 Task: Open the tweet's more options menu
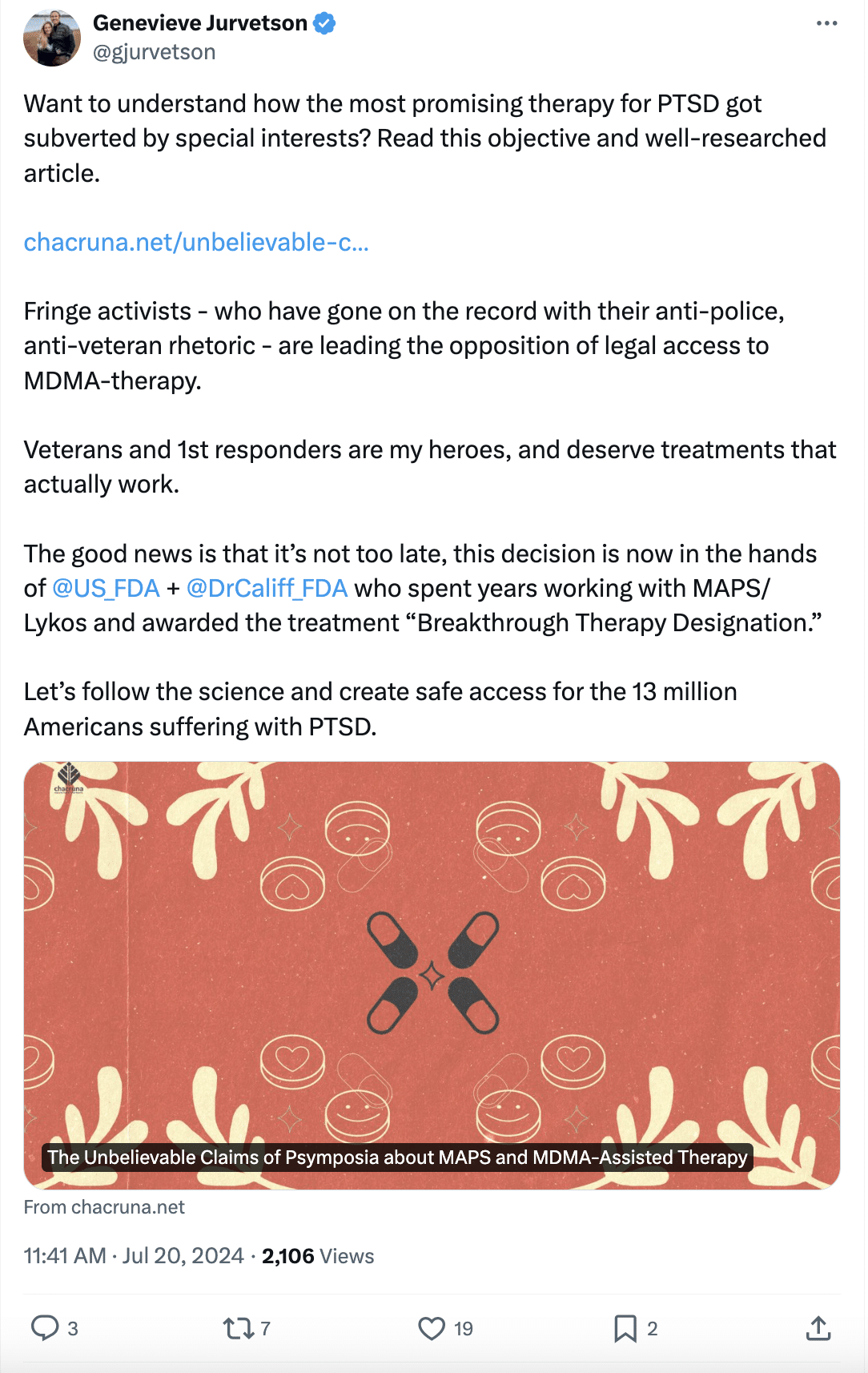click(826, 23)
